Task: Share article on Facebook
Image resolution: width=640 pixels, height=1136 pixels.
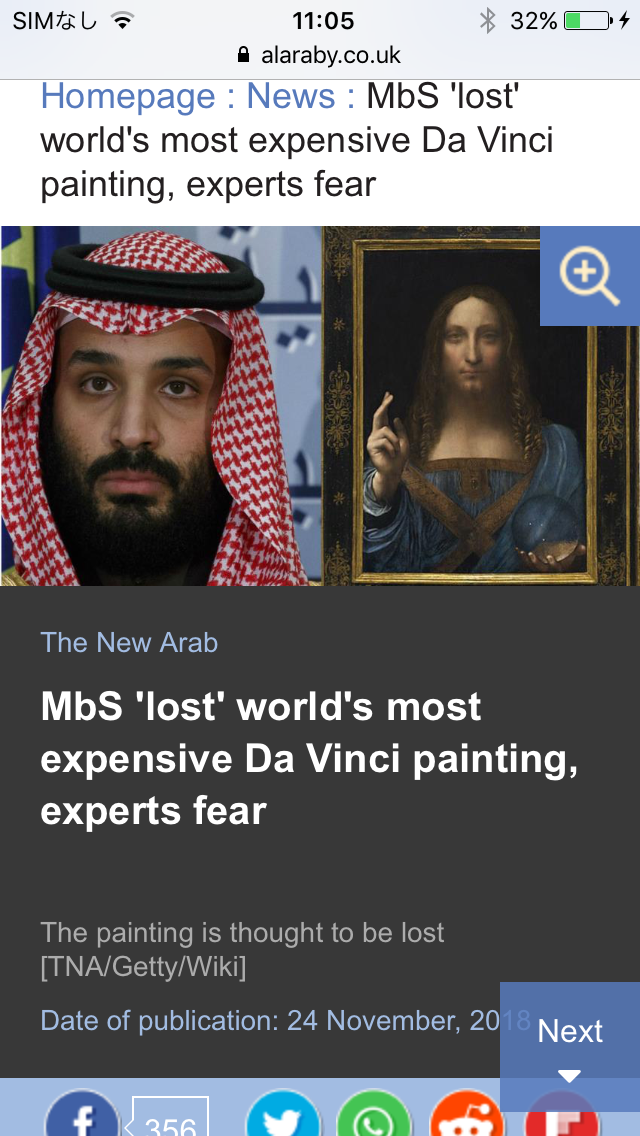Action: click(82, 1118)
